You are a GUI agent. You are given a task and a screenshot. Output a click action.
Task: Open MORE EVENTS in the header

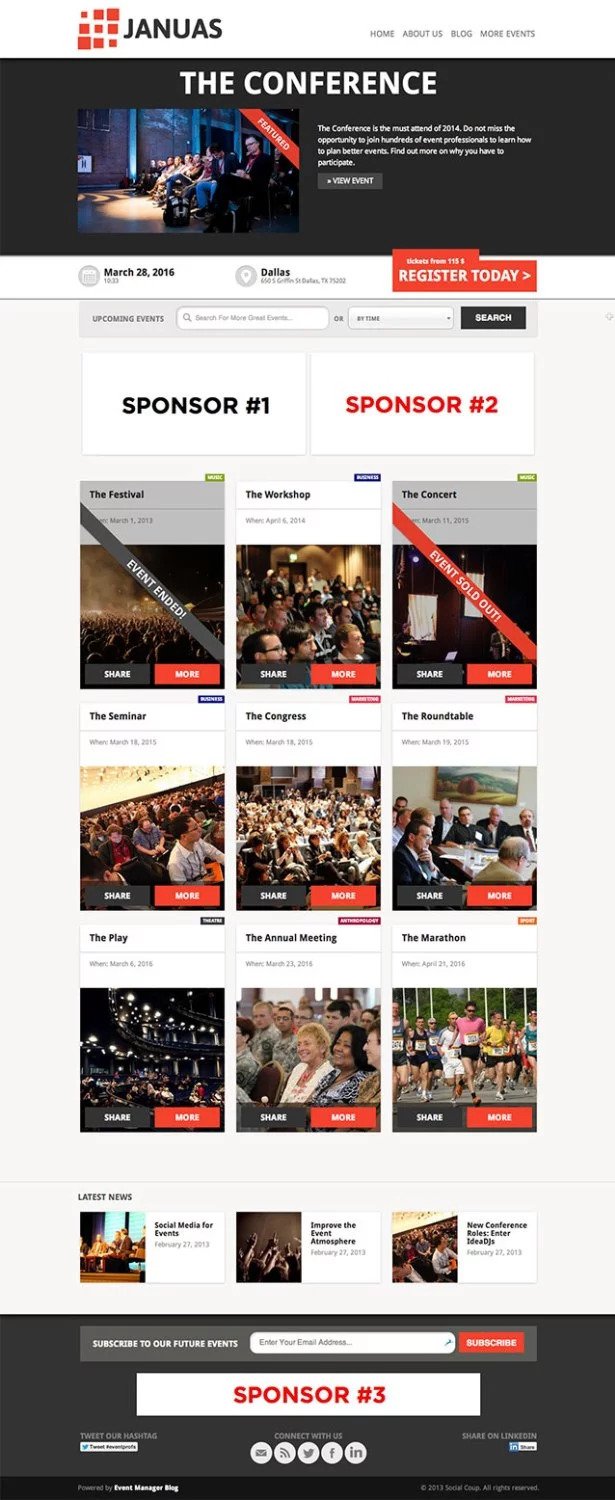pos(507,34)
